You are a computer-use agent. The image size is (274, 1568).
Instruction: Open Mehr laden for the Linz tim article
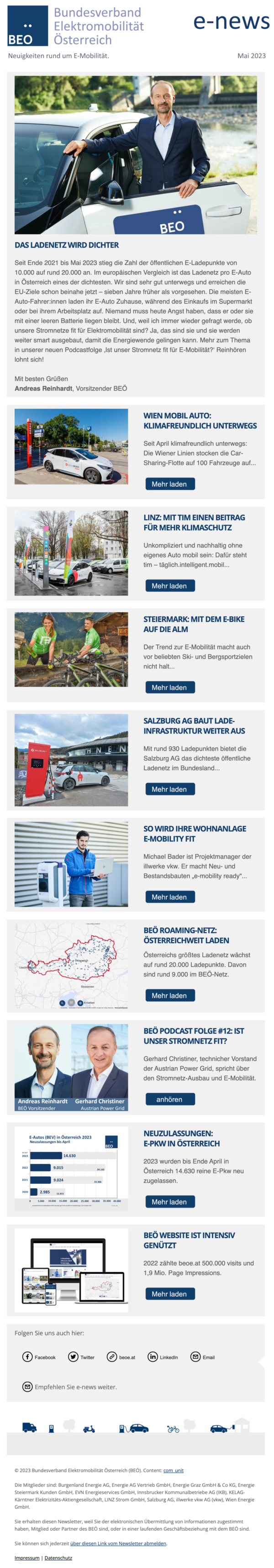pyautogui.click(x=169, y=586)
